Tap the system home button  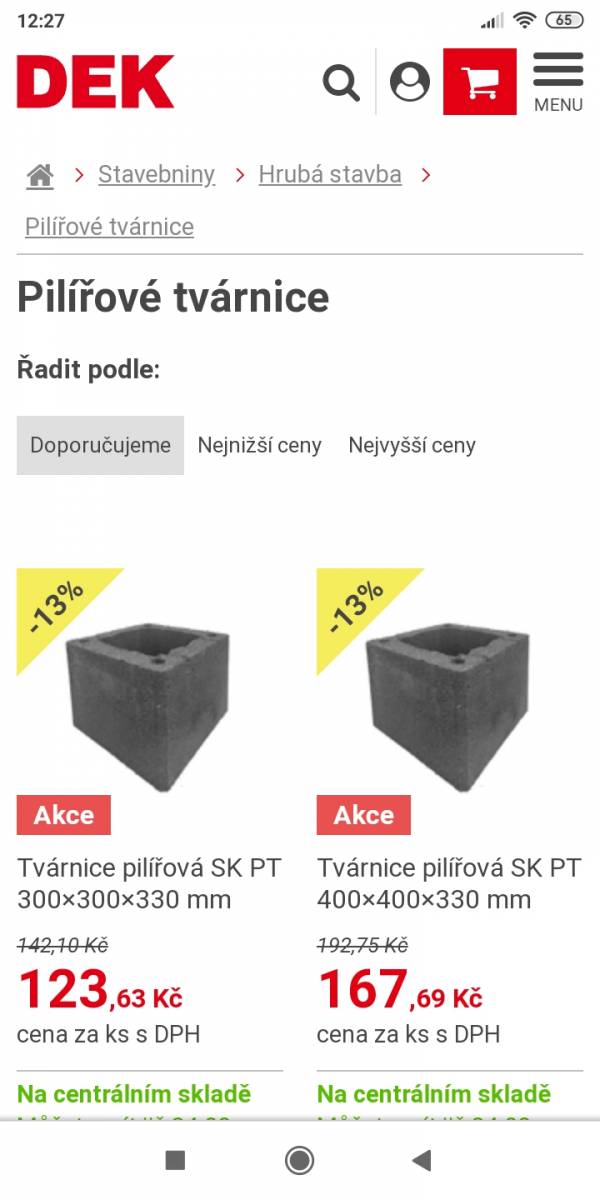(299, 1160)
